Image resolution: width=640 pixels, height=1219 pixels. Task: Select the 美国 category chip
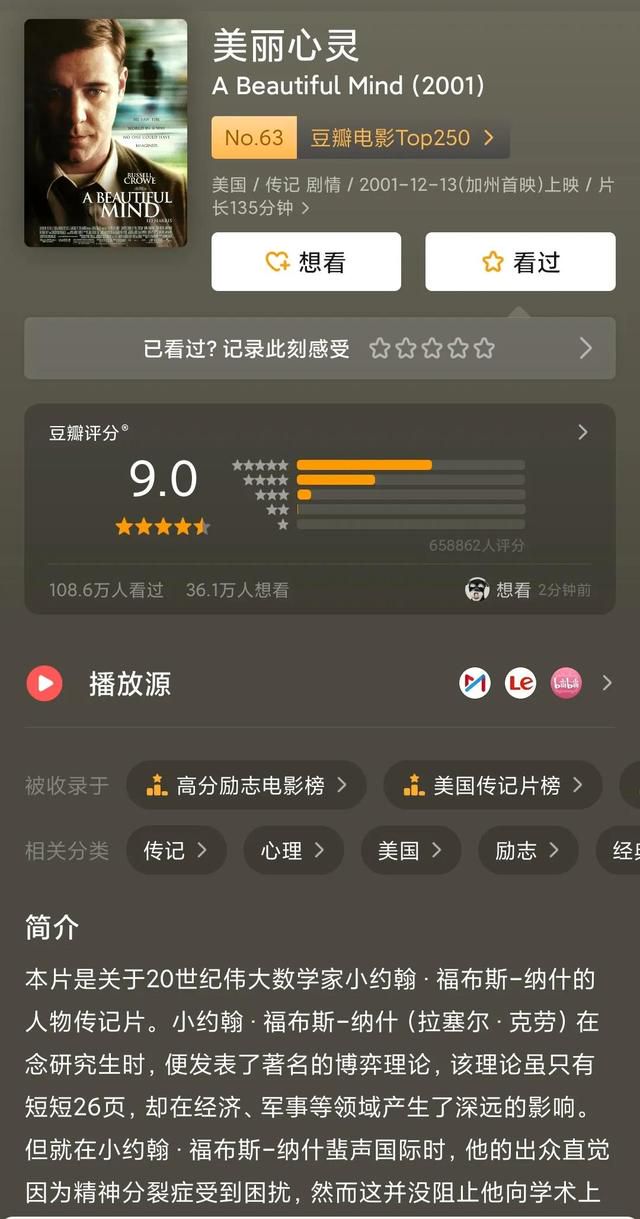point(410,851)
